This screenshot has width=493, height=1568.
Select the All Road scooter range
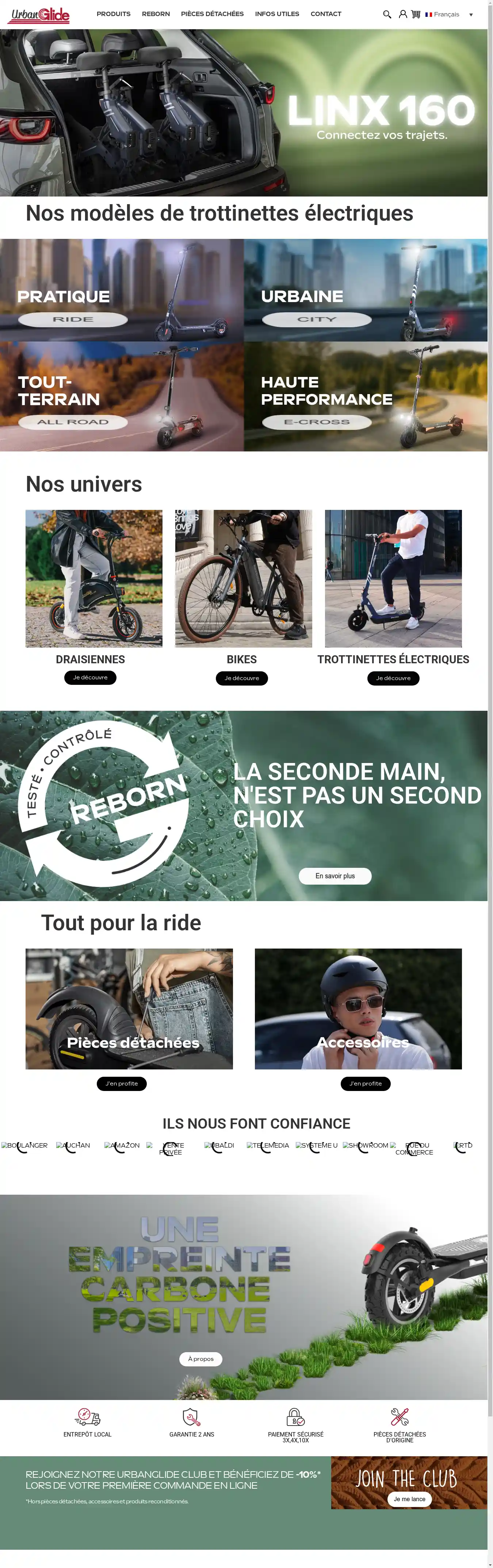73,423
